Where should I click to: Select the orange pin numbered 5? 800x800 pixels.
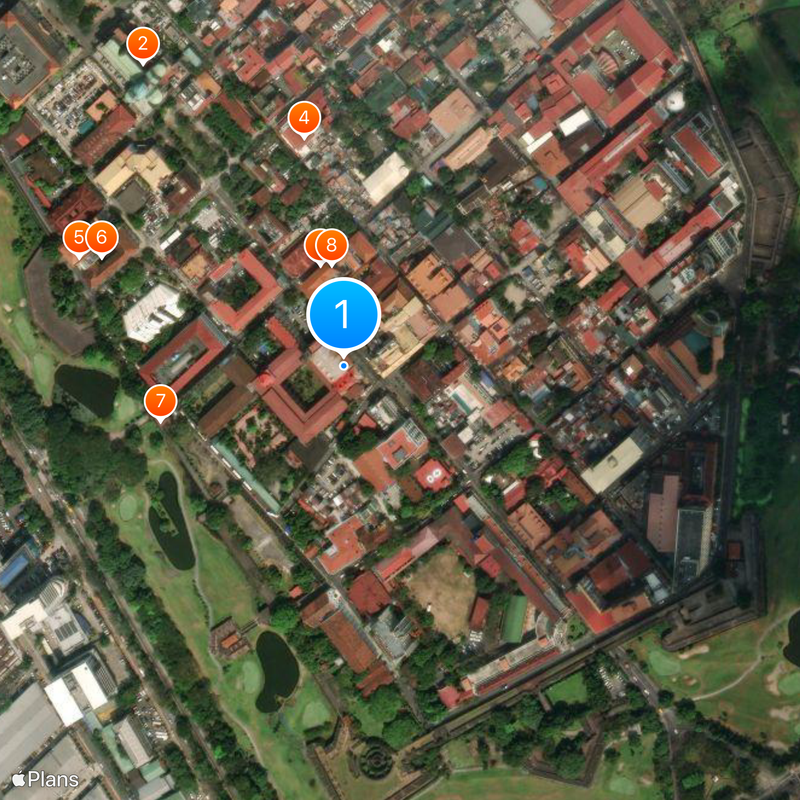point(75,238)
